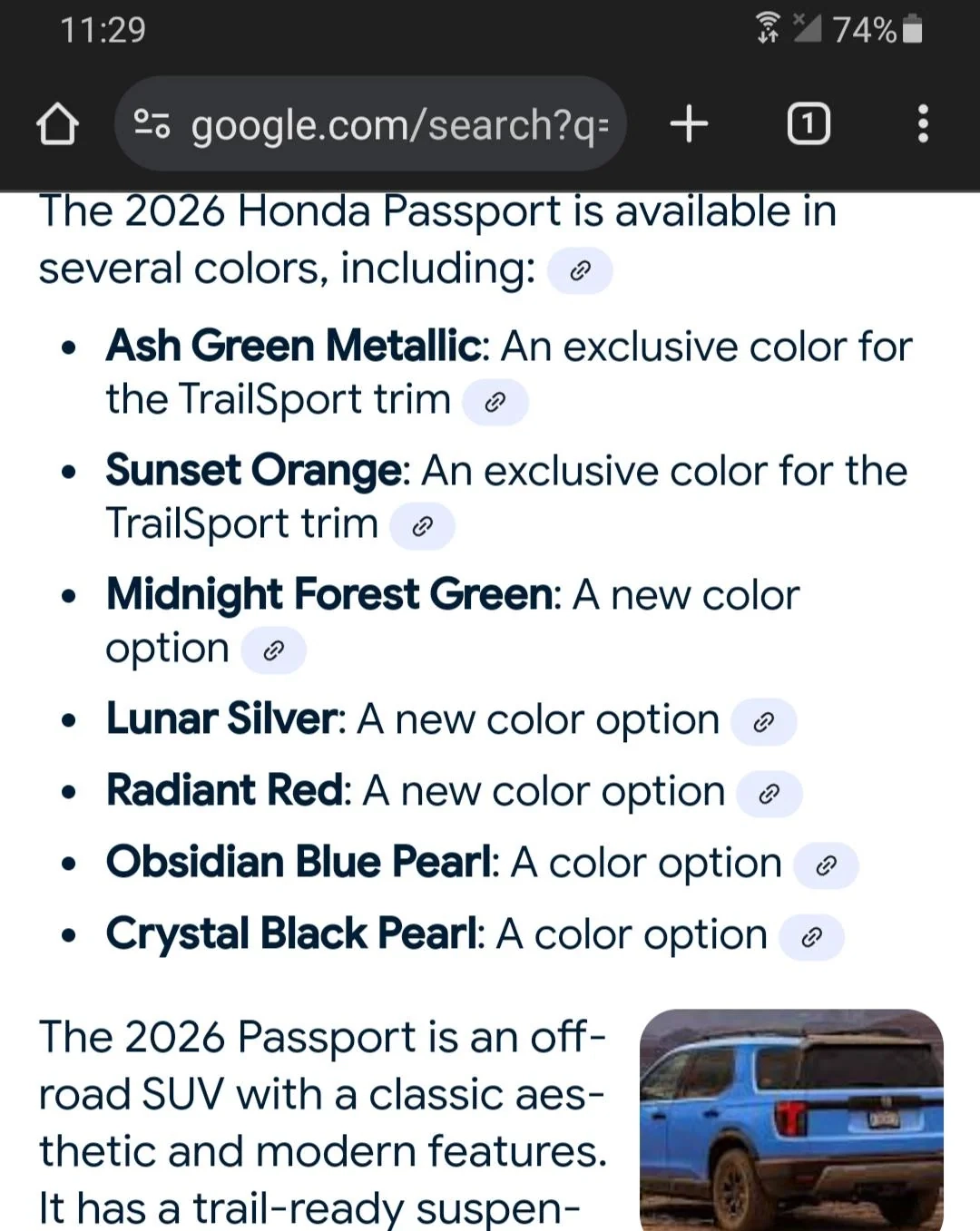Open source link for Ash Green Metallic

pyautogui.click(x=495, y=402)
